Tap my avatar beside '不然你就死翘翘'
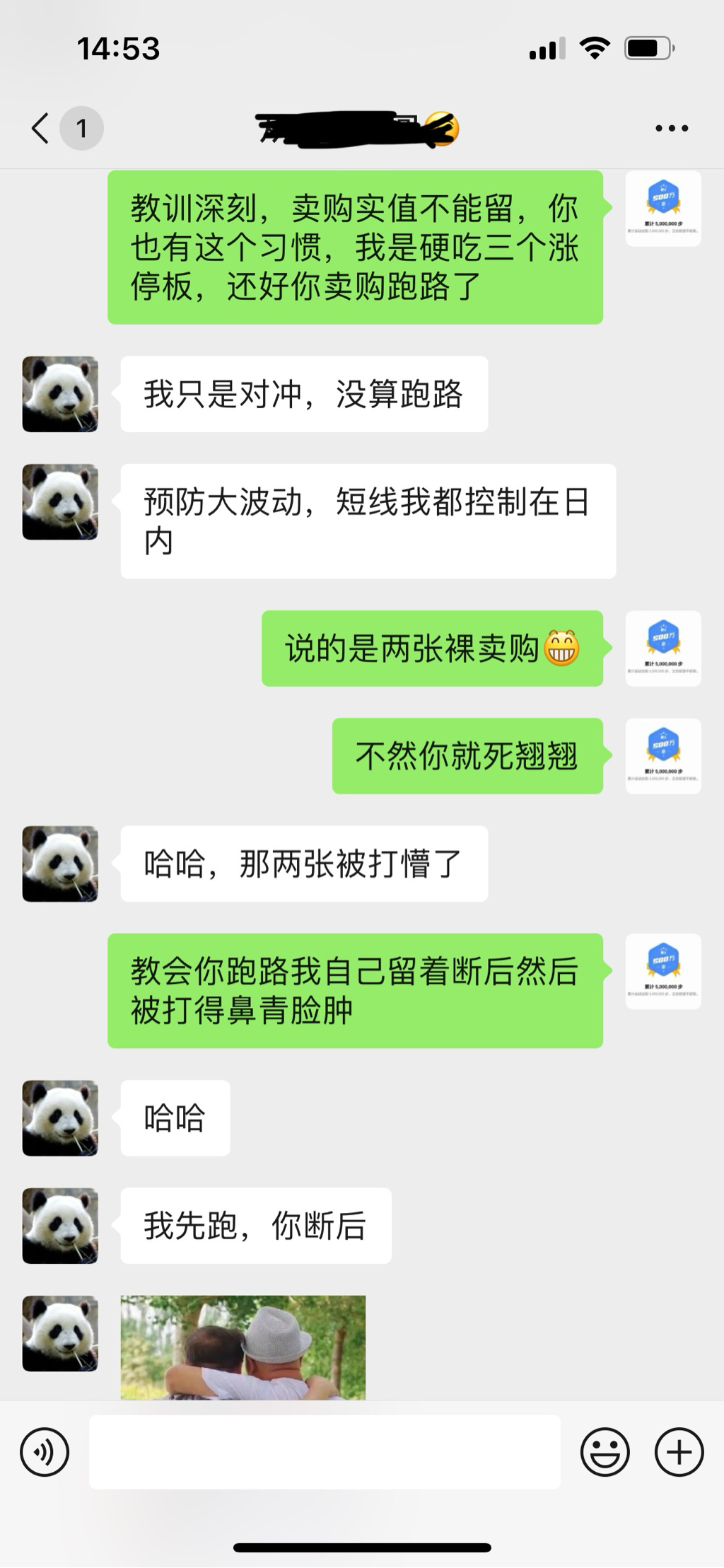Viewport: 724px width, 1568px height. tap(662, 756)
